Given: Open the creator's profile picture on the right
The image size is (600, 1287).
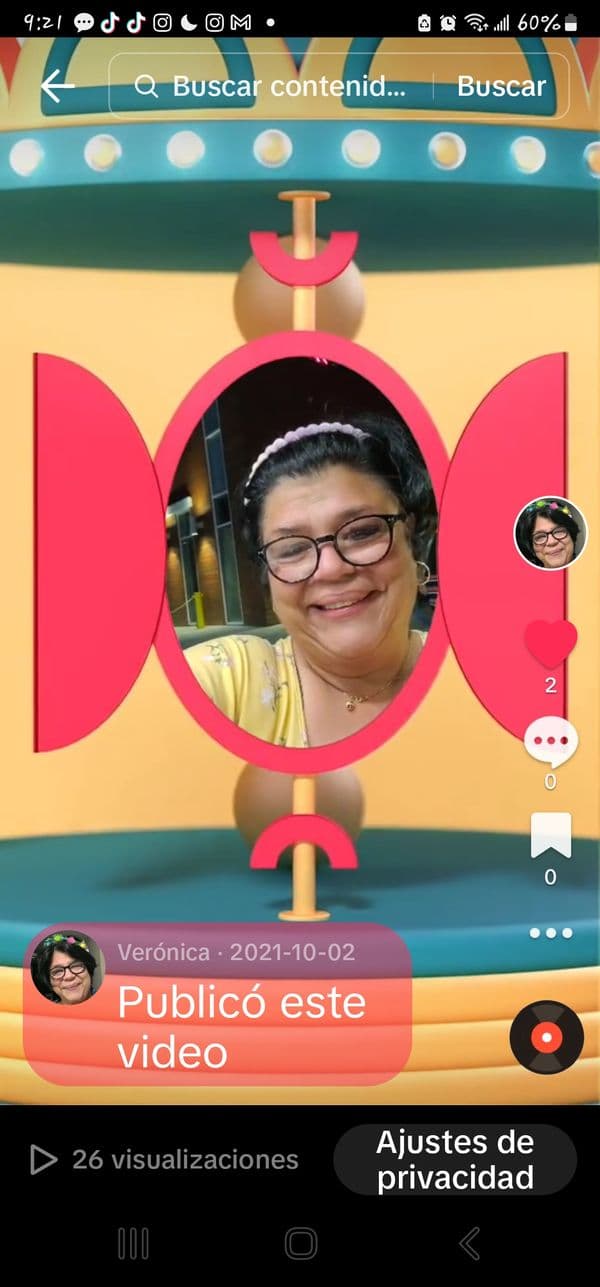Looking at the screenshot, I should pyautogui.click(x=551, y=533).
